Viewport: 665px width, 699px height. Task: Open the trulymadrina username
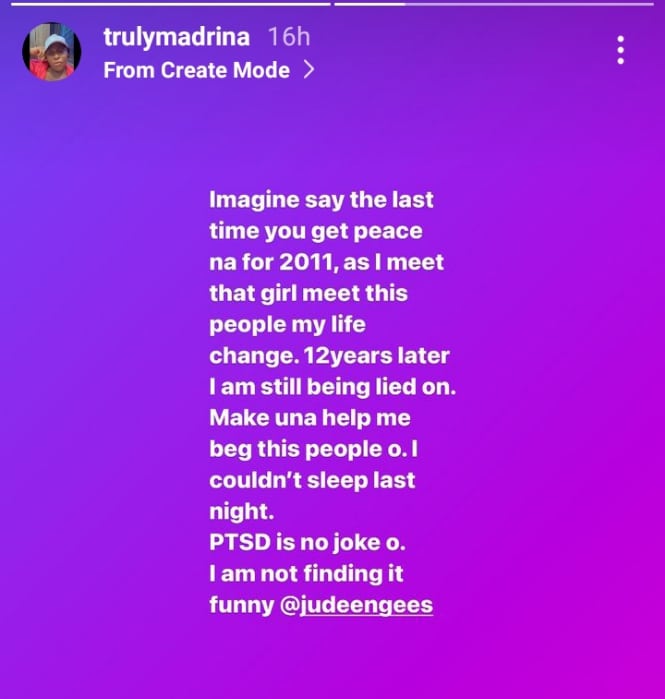tap(178, 38)
